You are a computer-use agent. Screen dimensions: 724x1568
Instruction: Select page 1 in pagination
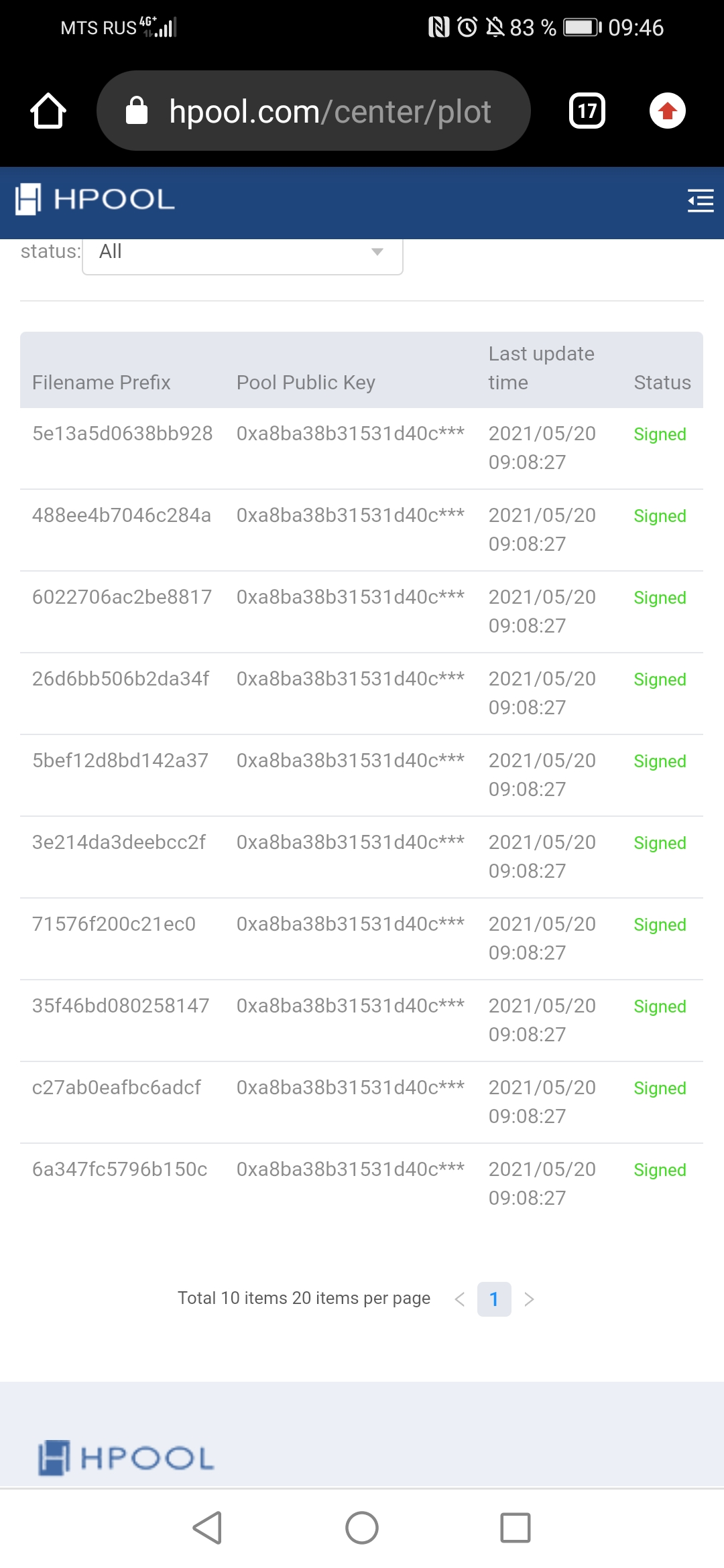(x=494, y=1299)
